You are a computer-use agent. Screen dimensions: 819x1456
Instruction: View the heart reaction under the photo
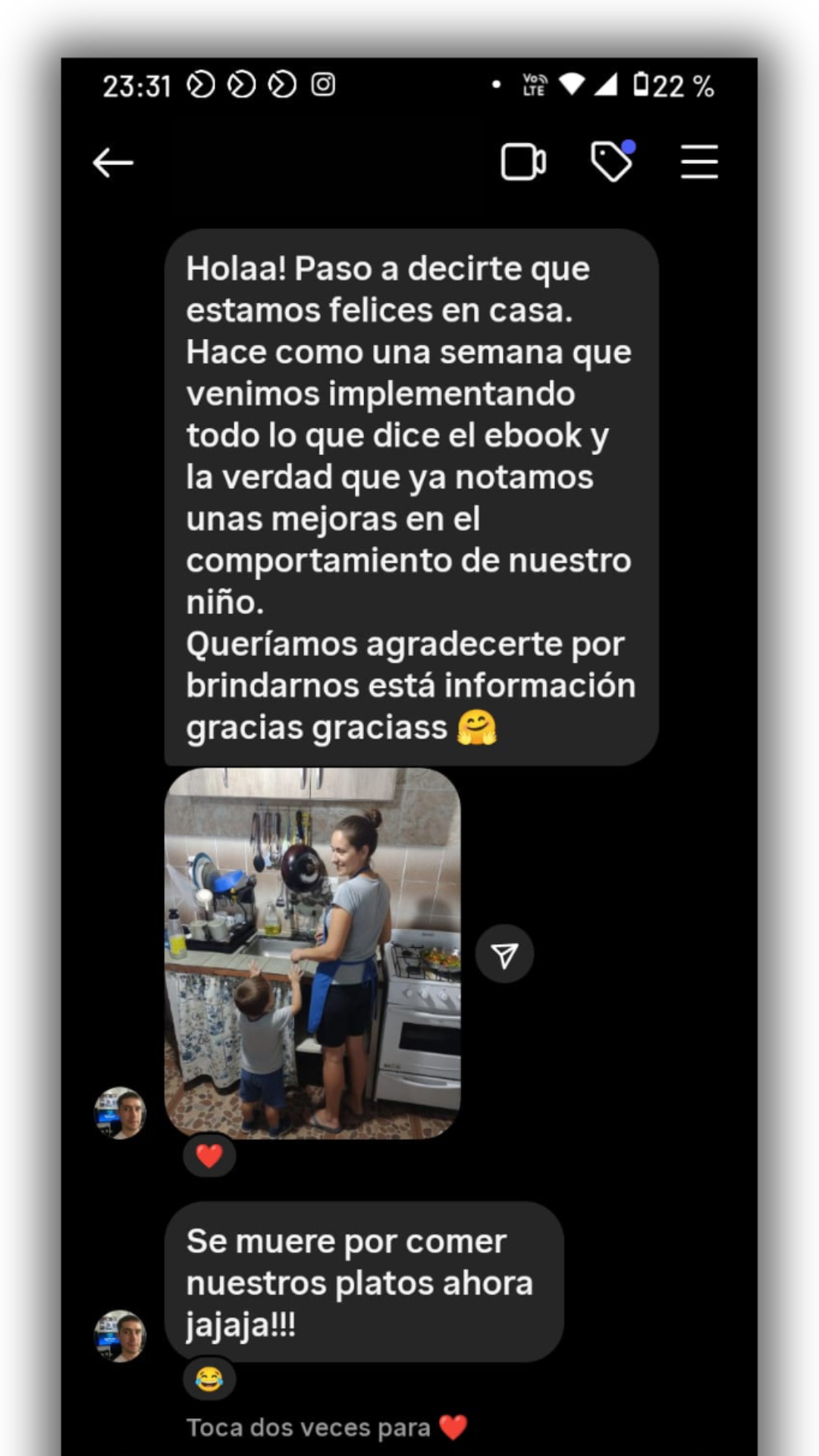pyautogui.click(x=209, y=1156)
